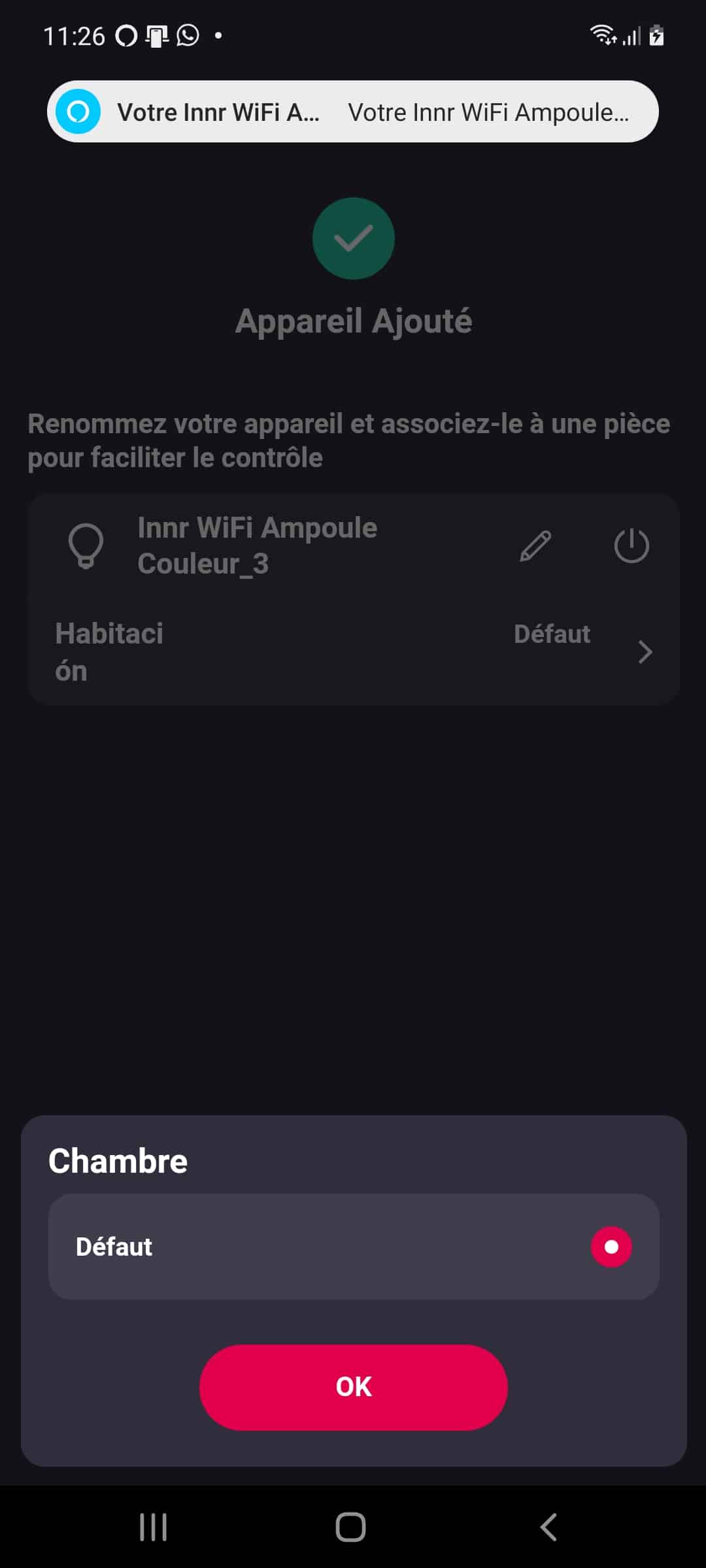
Task: Open the Innr WiFi Ampoule notification banner
Action: (x=353, y=112)
